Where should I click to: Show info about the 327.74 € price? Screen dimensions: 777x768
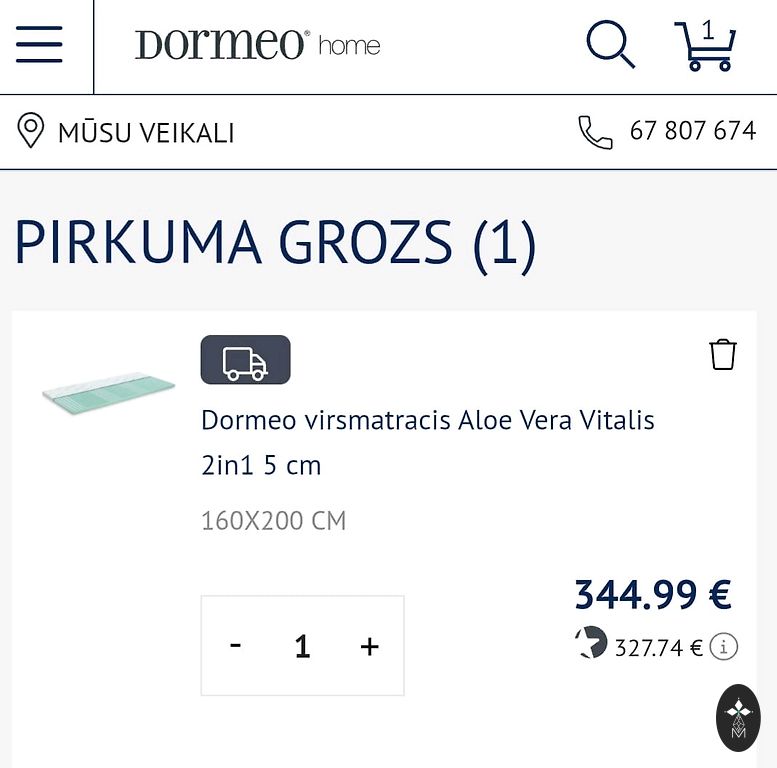724,647
